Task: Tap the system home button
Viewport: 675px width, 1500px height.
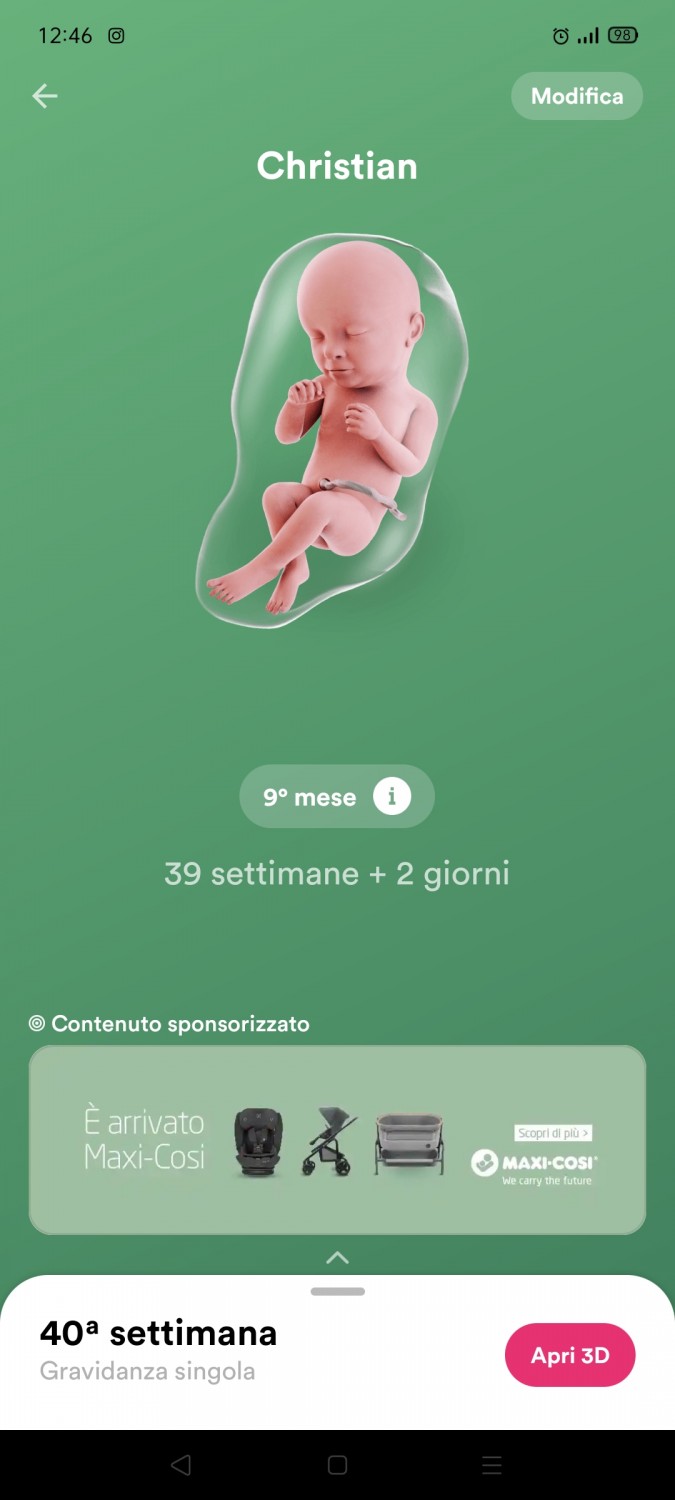Action: click(337, 1465)
